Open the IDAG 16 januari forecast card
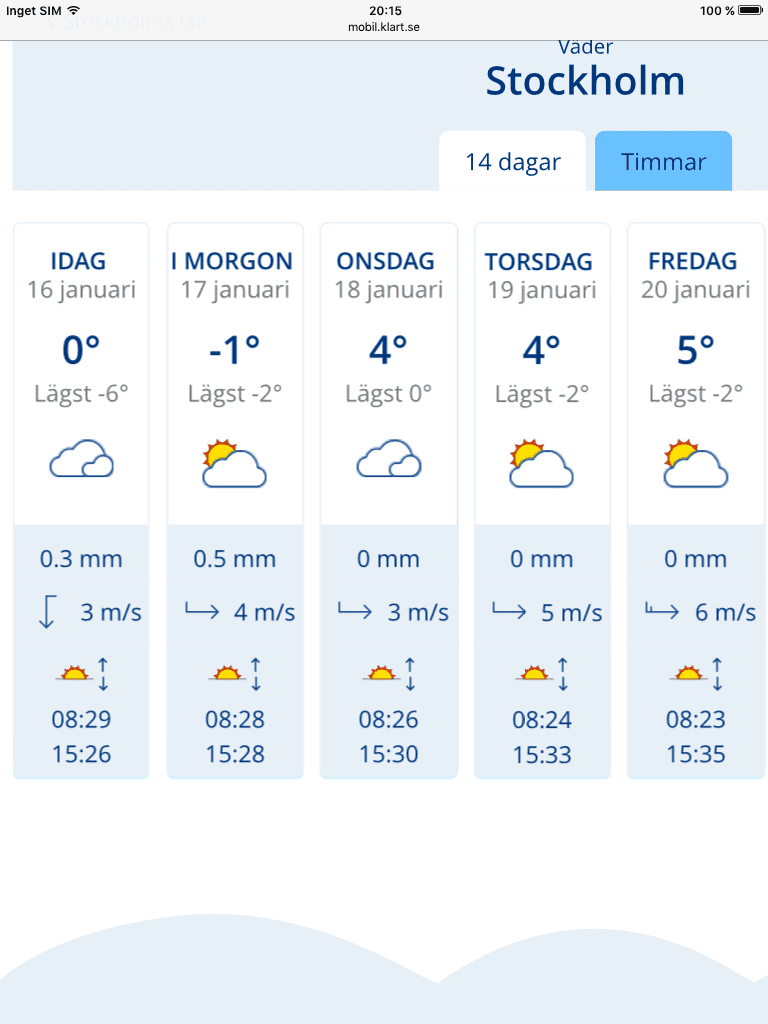This screenshot has width=768, height=1024. coord(81,501)
